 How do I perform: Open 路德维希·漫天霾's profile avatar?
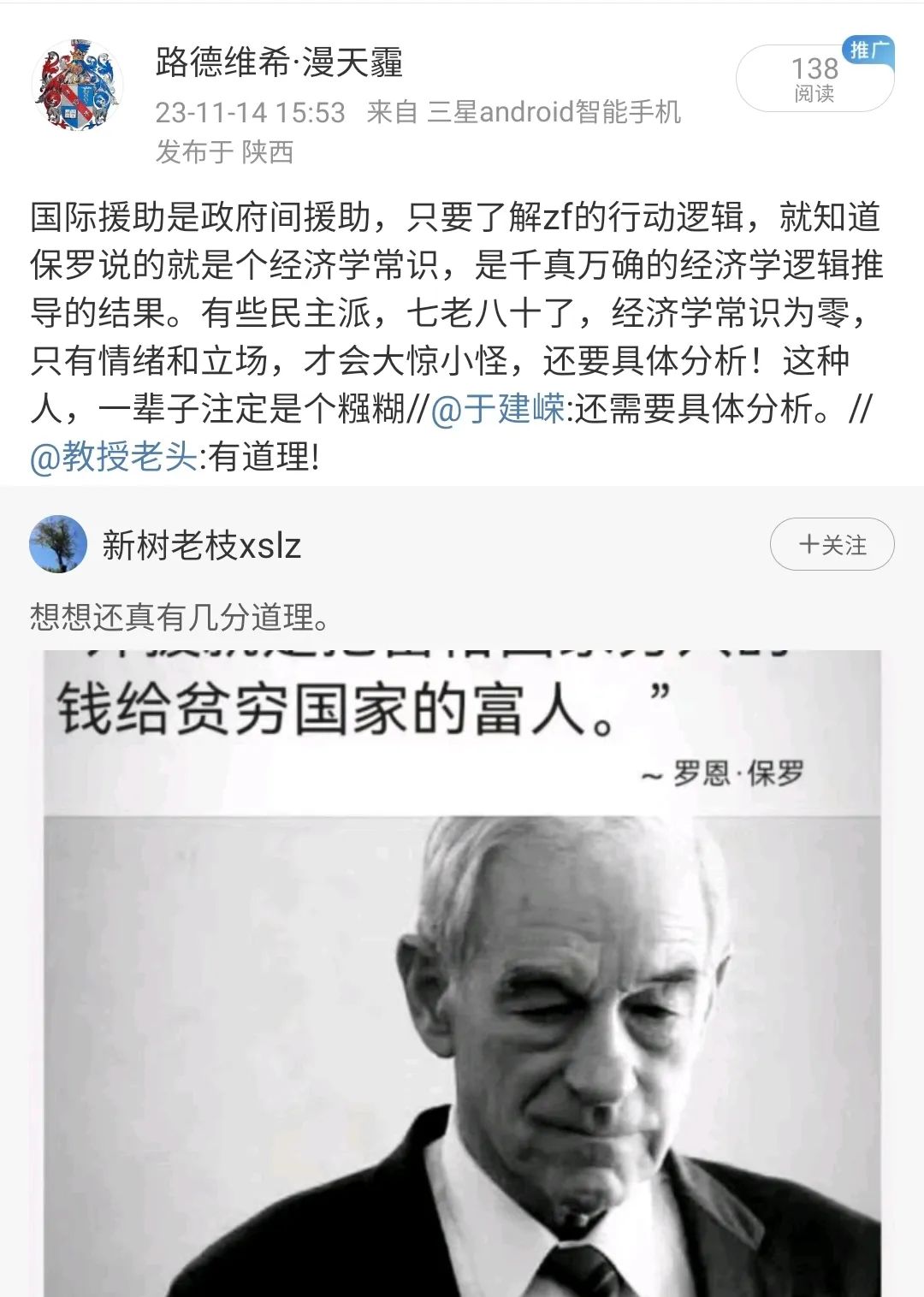click(x=77, y=85)
